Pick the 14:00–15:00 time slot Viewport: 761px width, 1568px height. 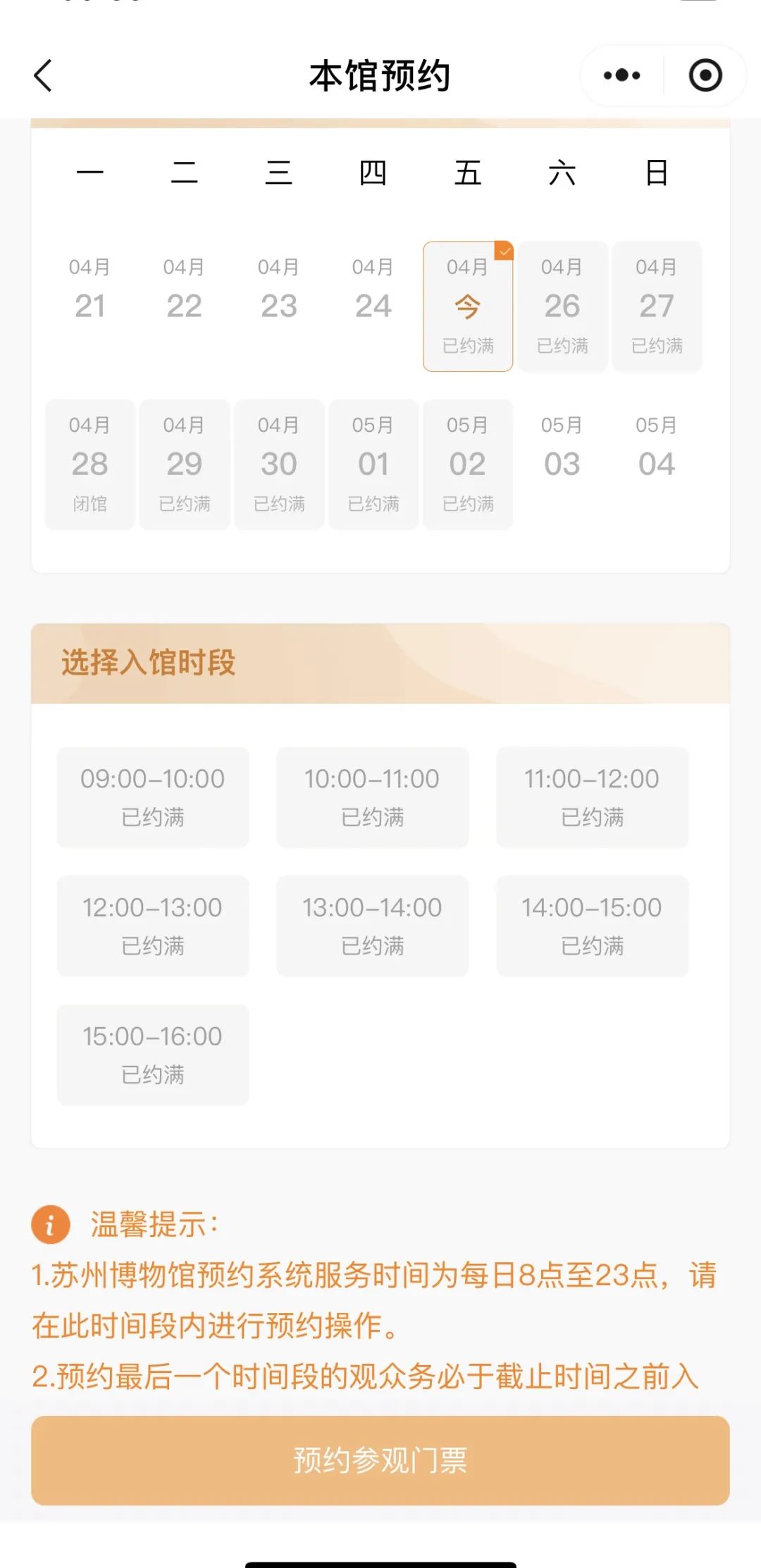[593, 926]
